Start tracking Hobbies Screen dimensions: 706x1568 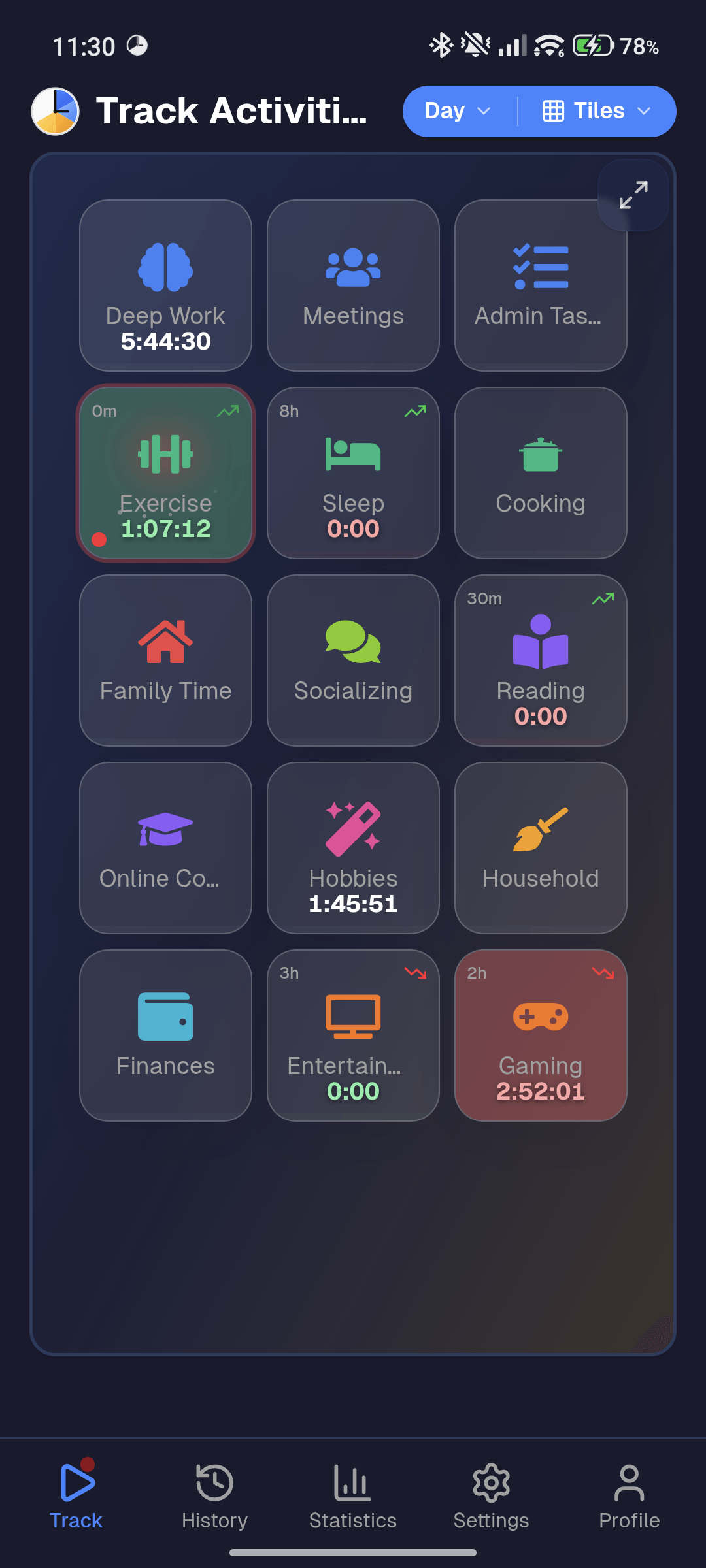[x=353, y=848]
